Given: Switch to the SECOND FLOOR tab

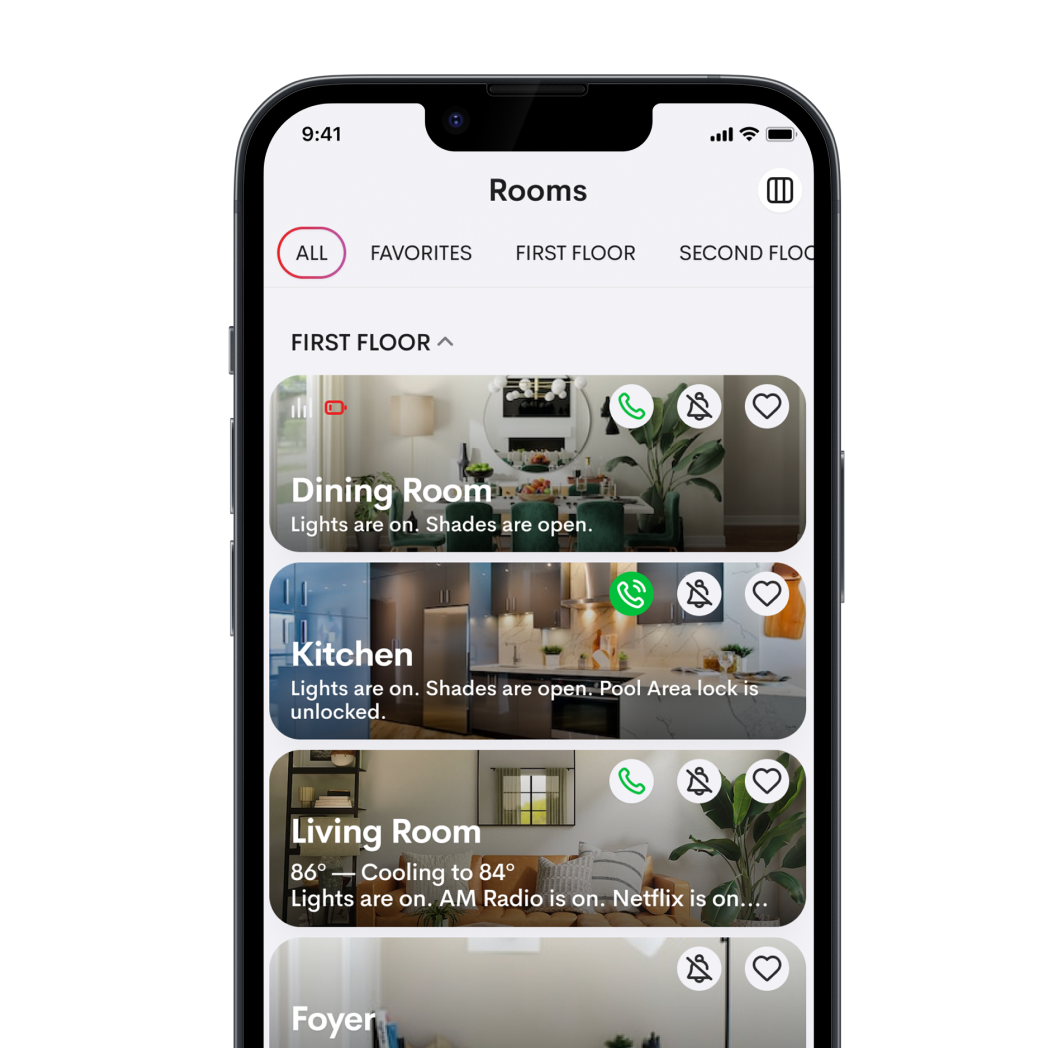Looking at the screenshot, I should tap(745, 253).
